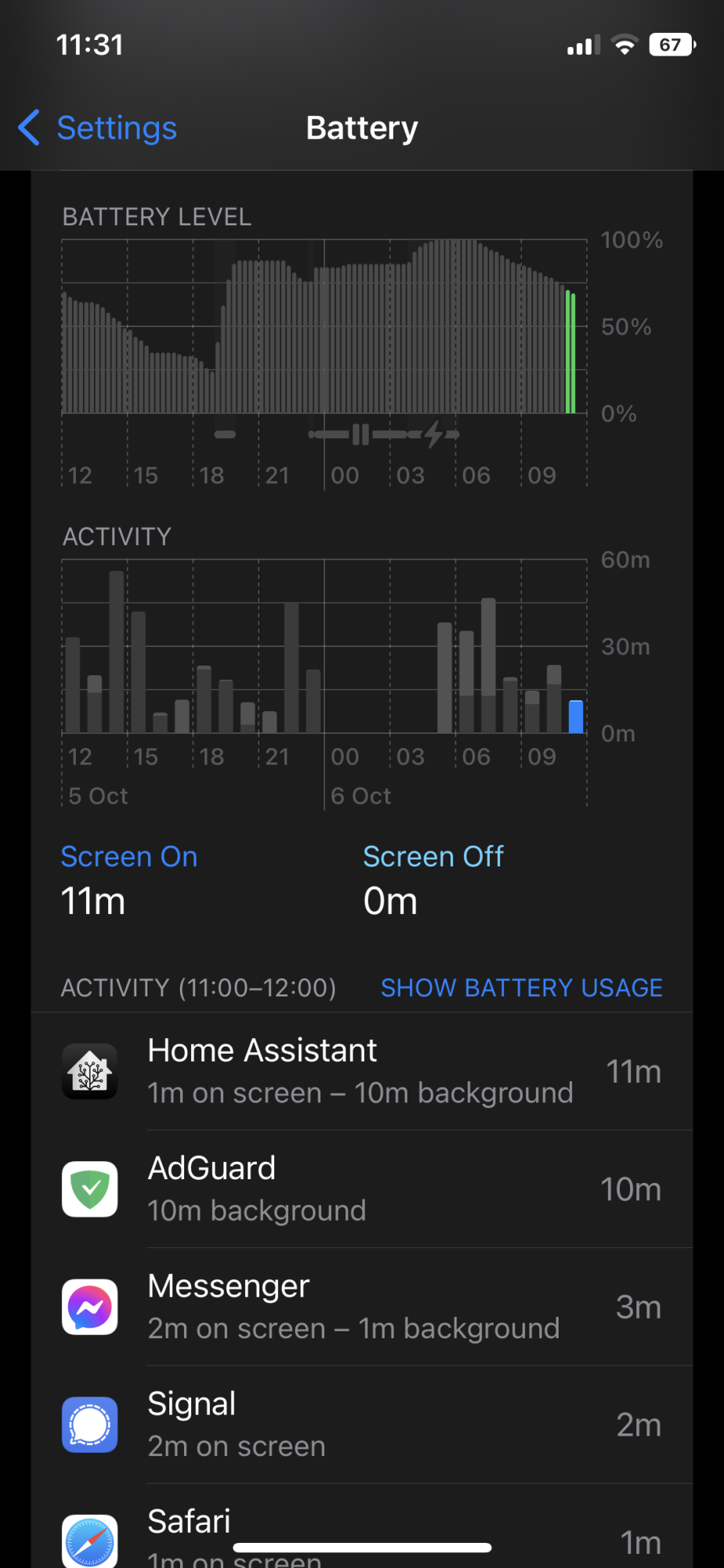Tap the Safari activity row

[362, 1533]
